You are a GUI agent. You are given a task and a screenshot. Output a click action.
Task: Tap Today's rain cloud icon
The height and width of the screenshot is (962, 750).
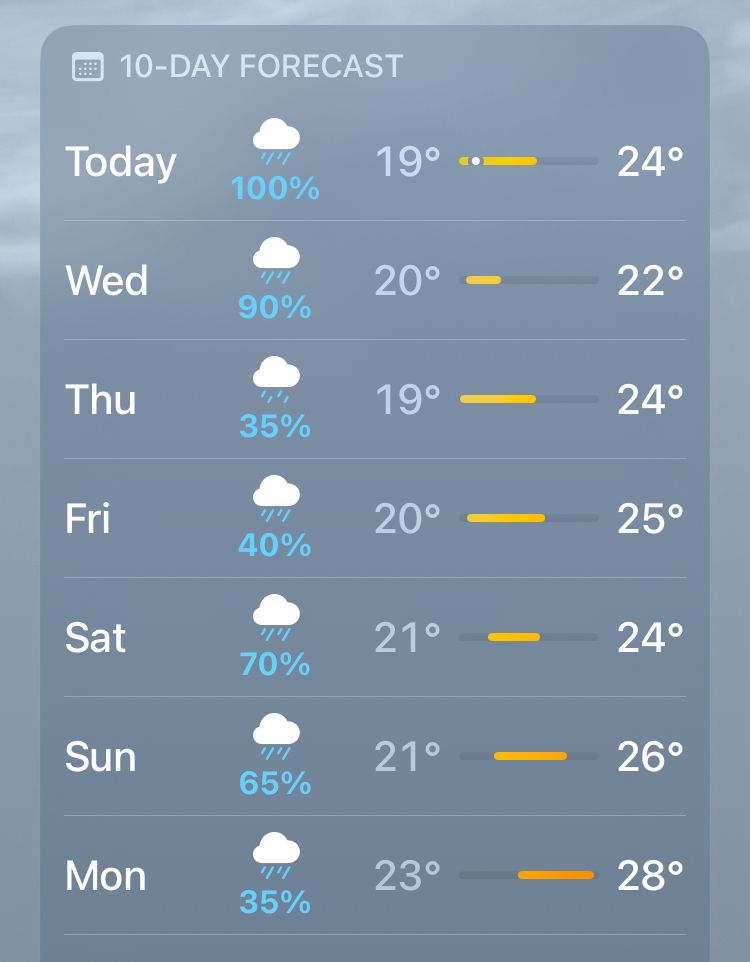pyautogui.click(x=276, y=142)
